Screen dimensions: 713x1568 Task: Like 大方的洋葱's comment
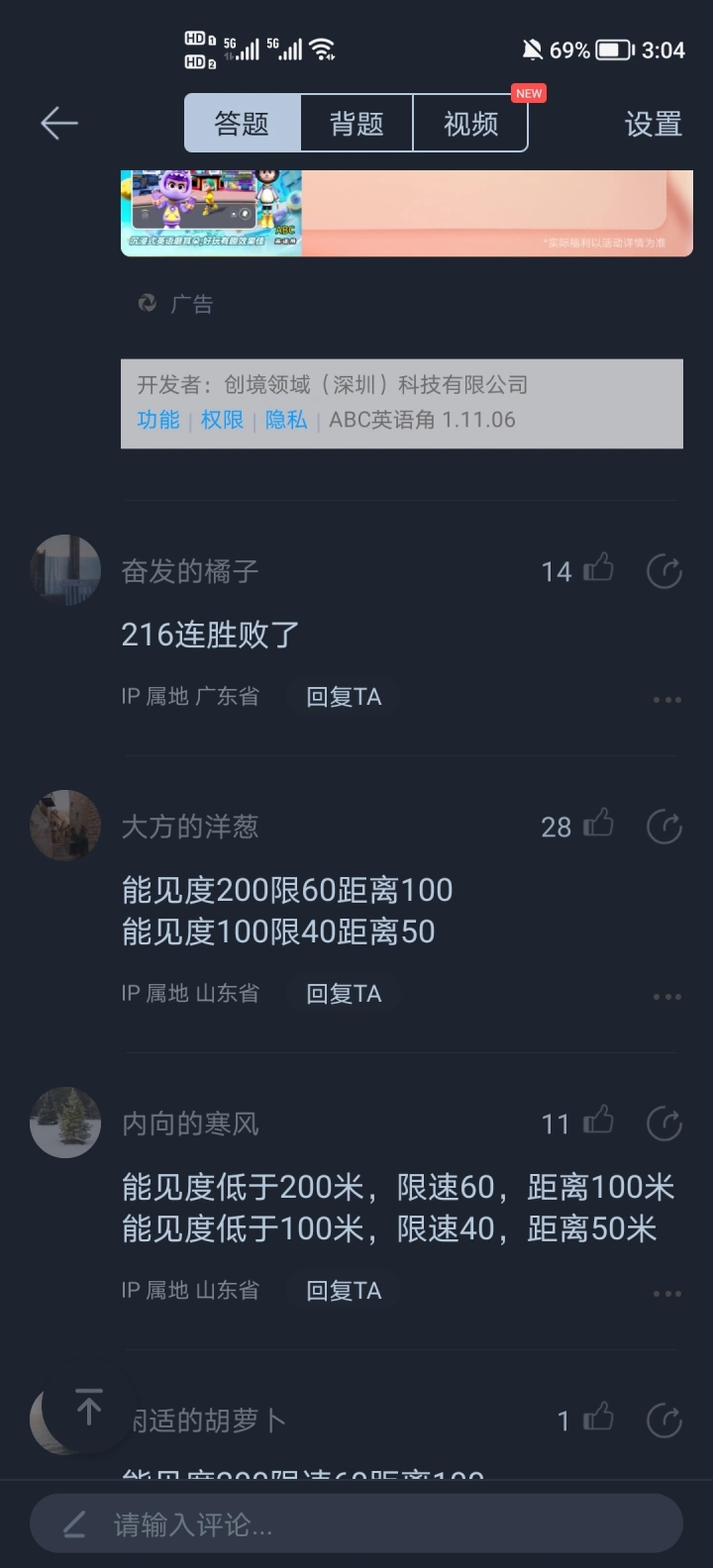[598, 825]
